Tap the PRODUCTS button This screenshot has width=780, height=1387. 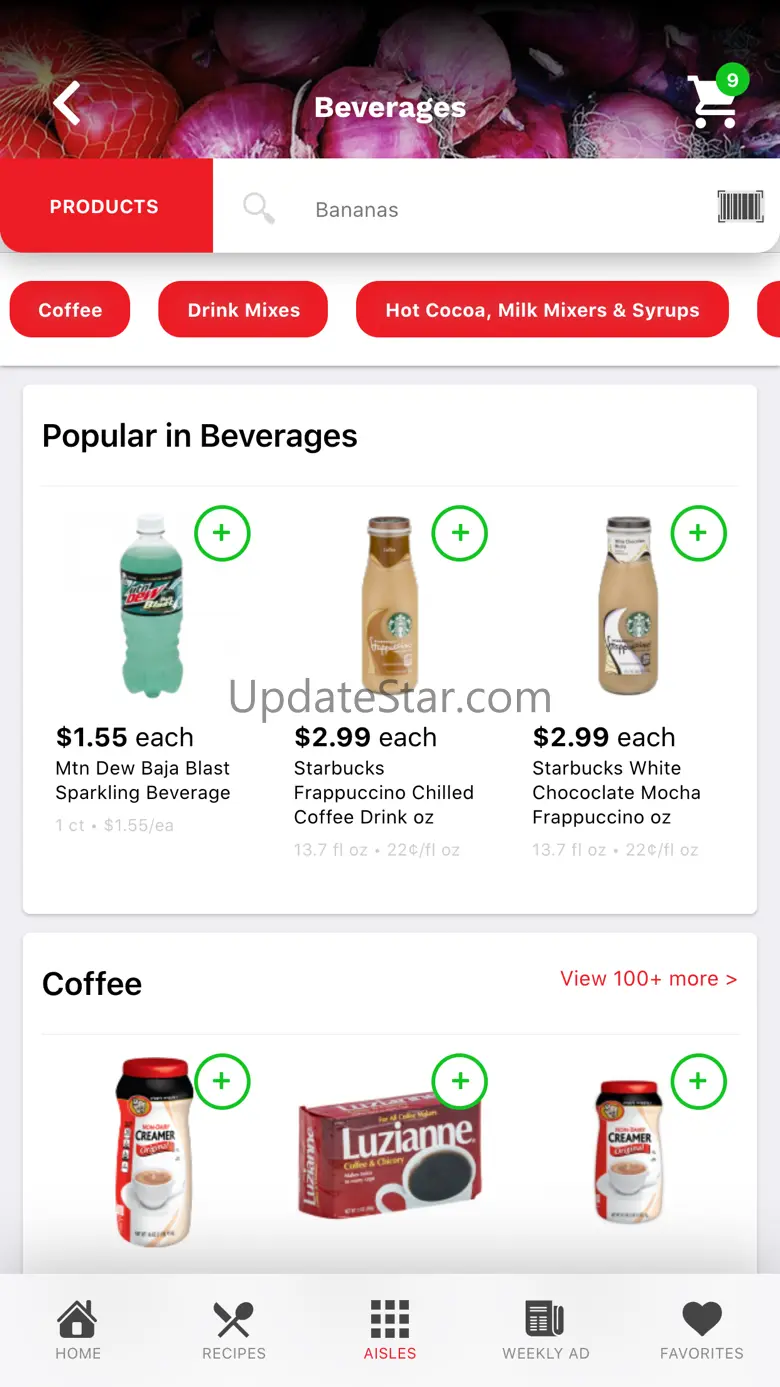pos(105,206)
